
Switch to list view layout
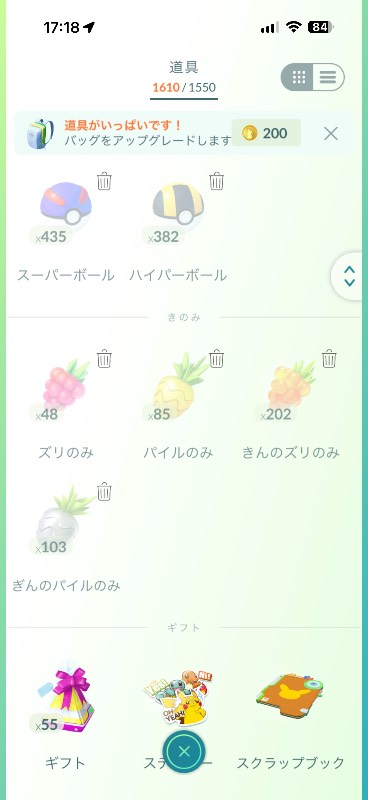328,78
